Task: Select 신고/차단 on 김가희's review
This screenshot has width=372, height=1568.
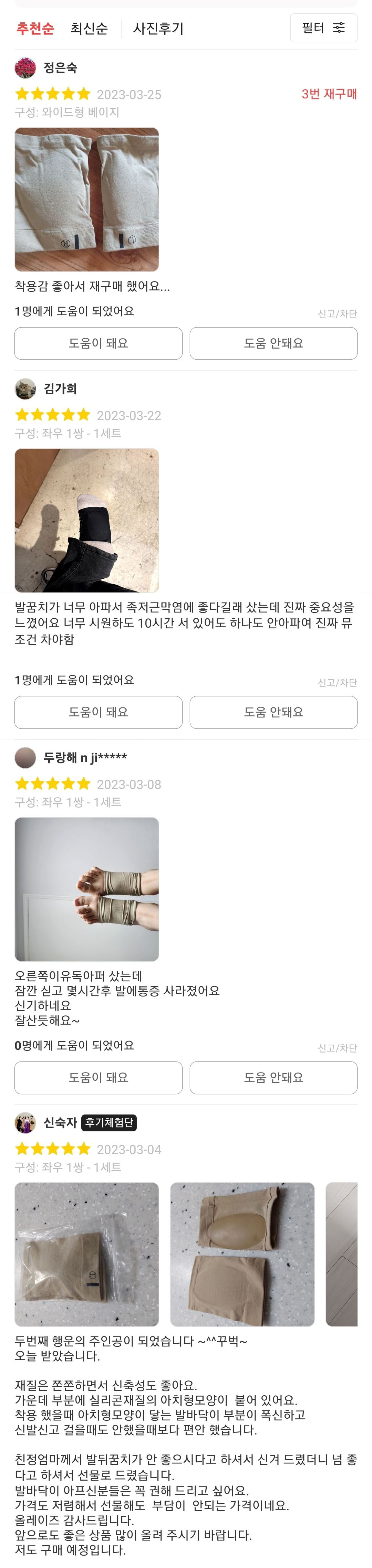Action: point(337,683)
